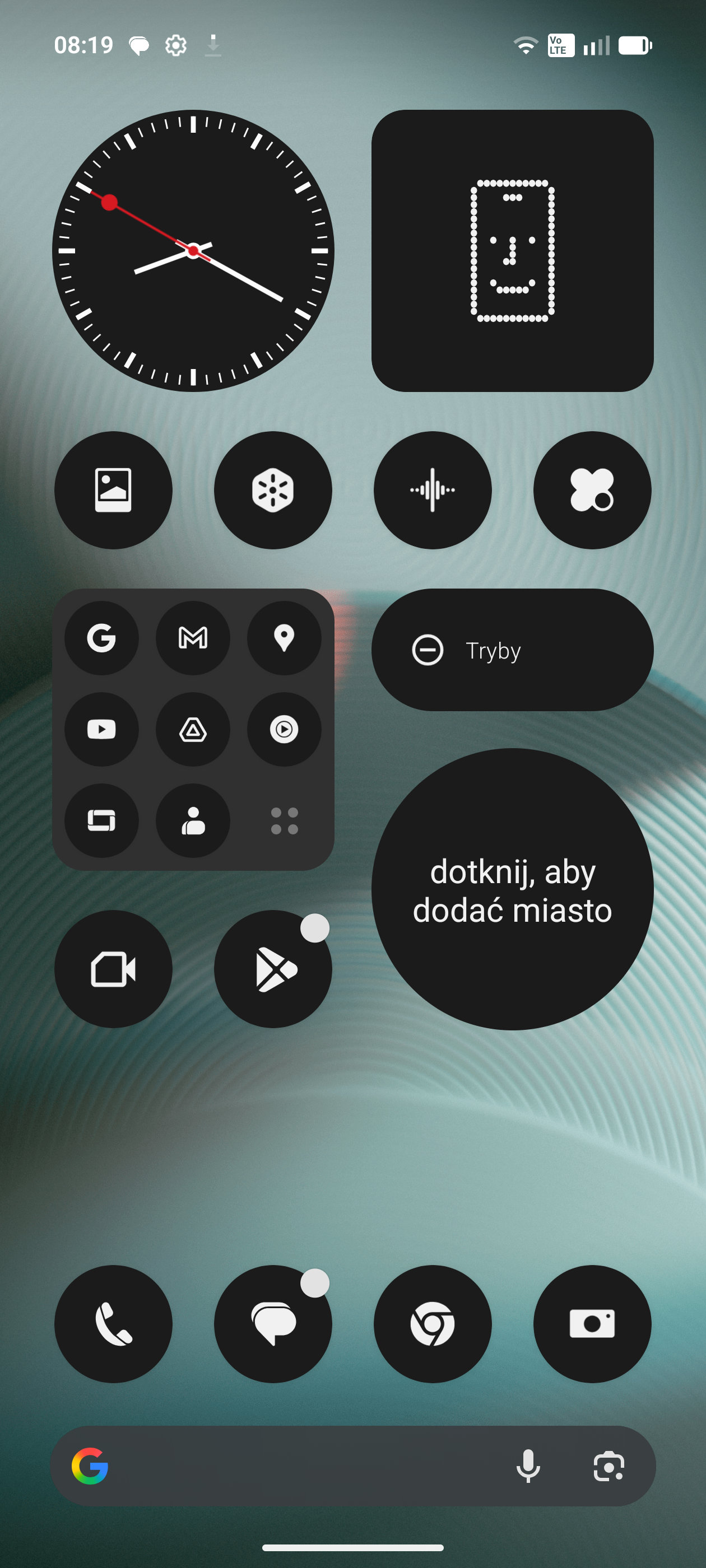Open YouTube Music in the folder

click(x=284, y=729)
